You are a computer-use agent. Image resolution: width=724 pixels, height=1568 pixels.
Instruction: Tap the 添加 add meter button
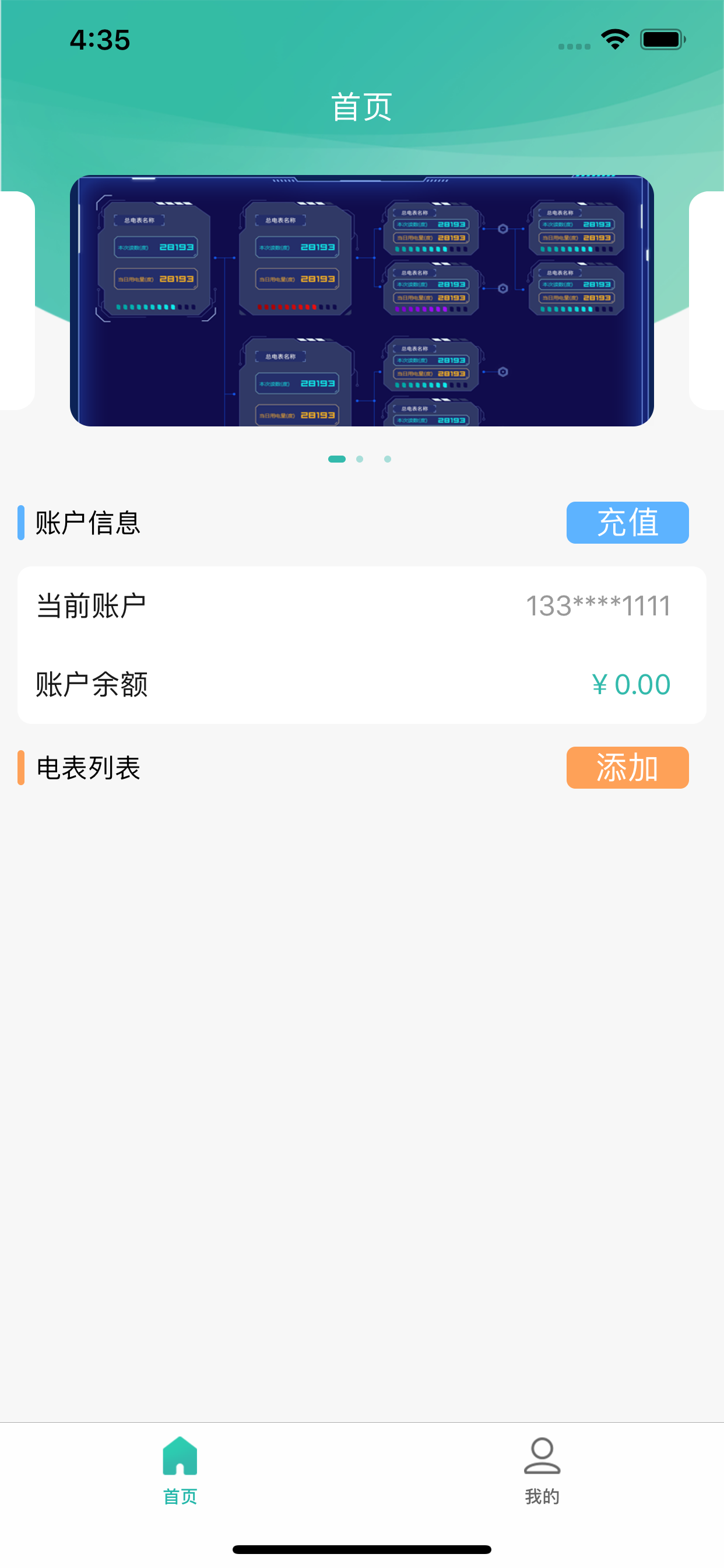[x=627, y=768]
